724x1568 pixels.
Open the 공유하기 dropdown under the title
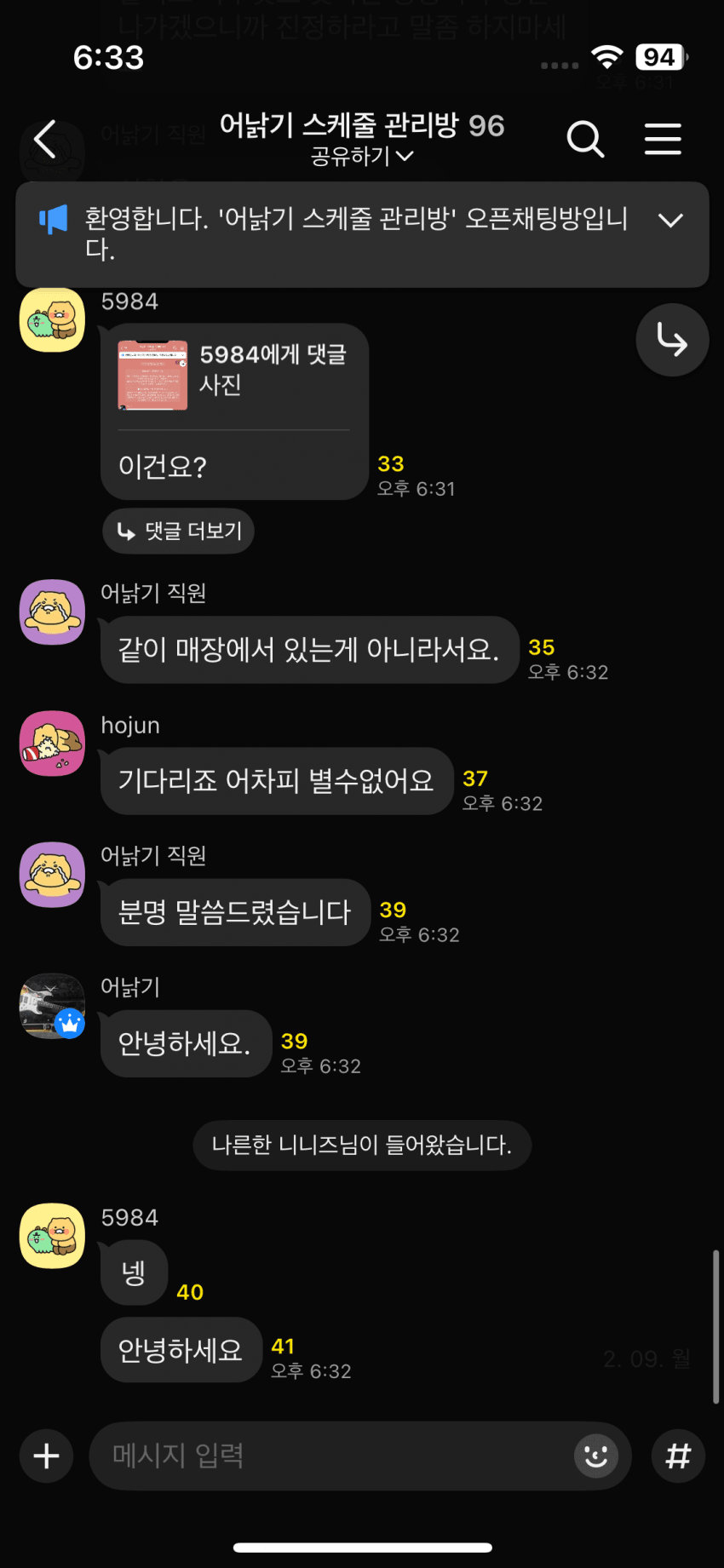coord(362,157)
